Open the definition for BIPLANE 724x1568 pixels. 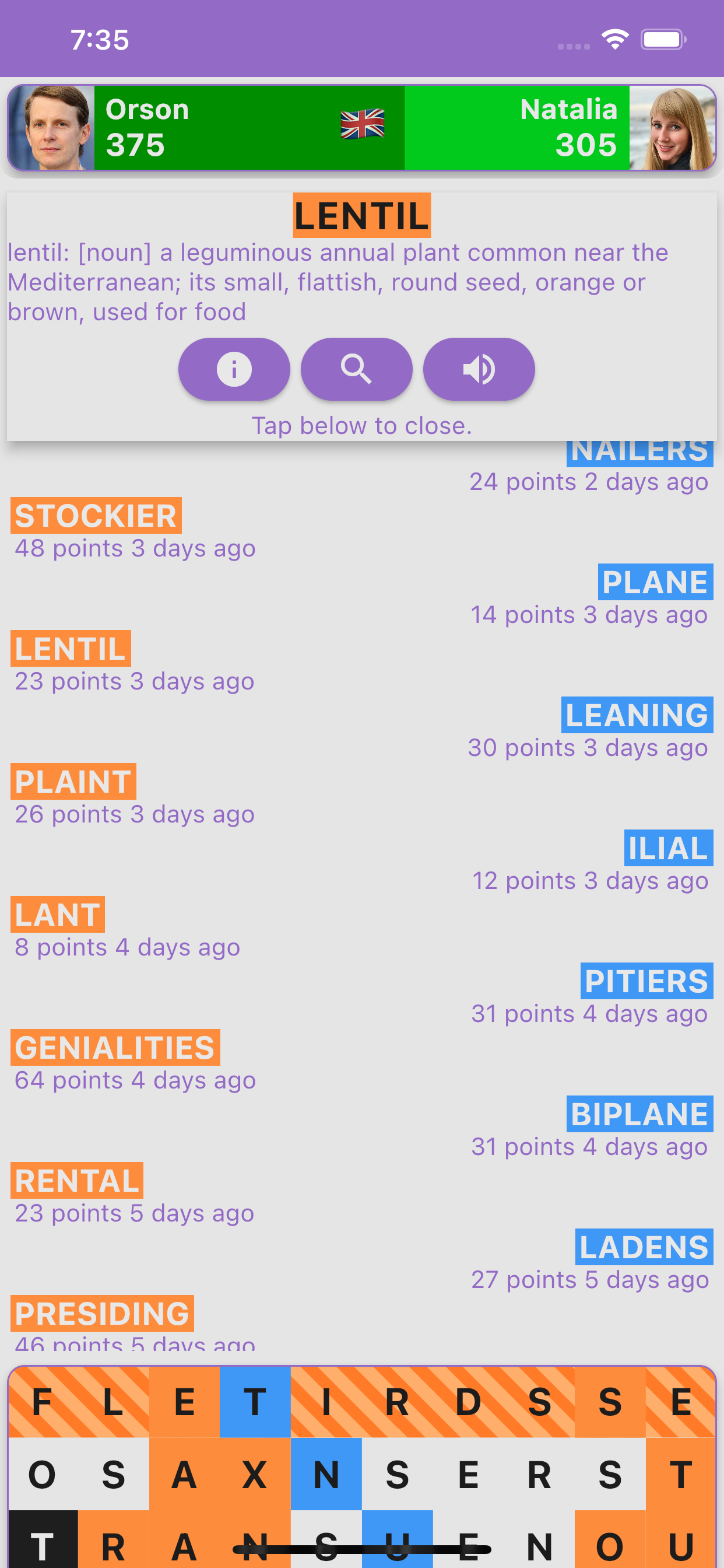639,1114
